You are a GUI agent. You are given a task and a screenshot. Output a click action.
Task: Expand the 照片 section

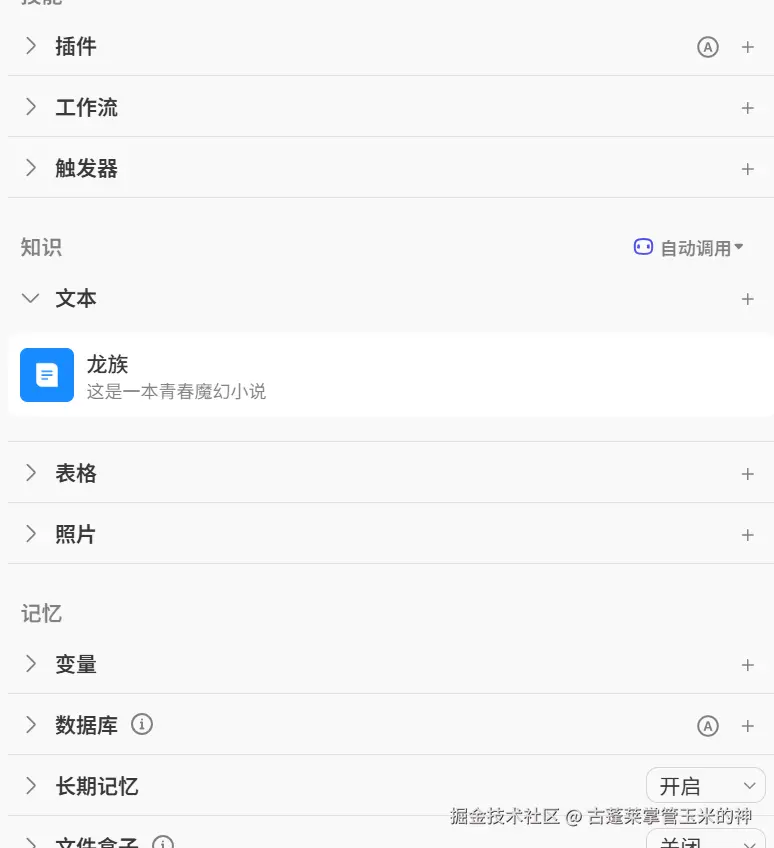point(31,534)
